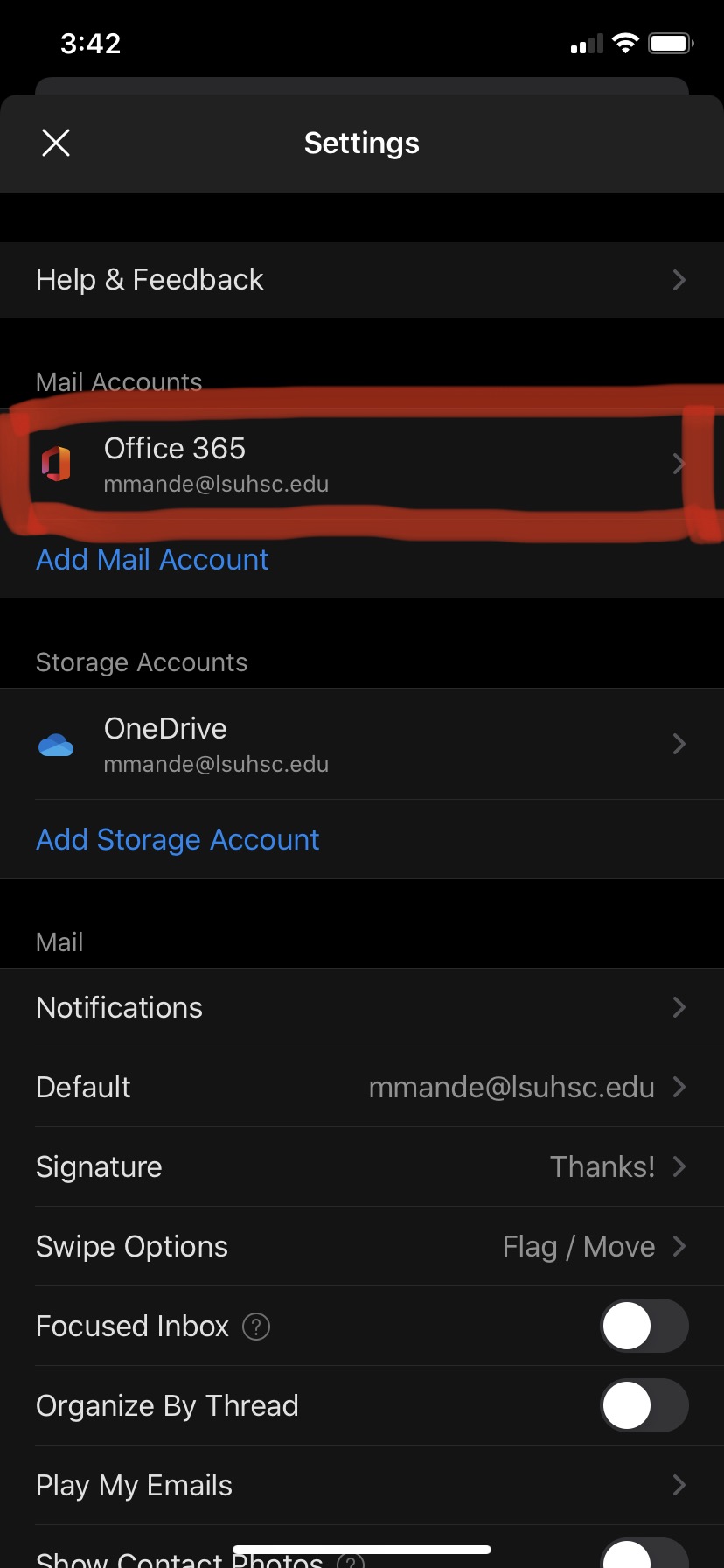Image resolution: width=724 pixels, height=1568 pixels.
Task: Open the Office 365 mail account
Action: point(361,464)
